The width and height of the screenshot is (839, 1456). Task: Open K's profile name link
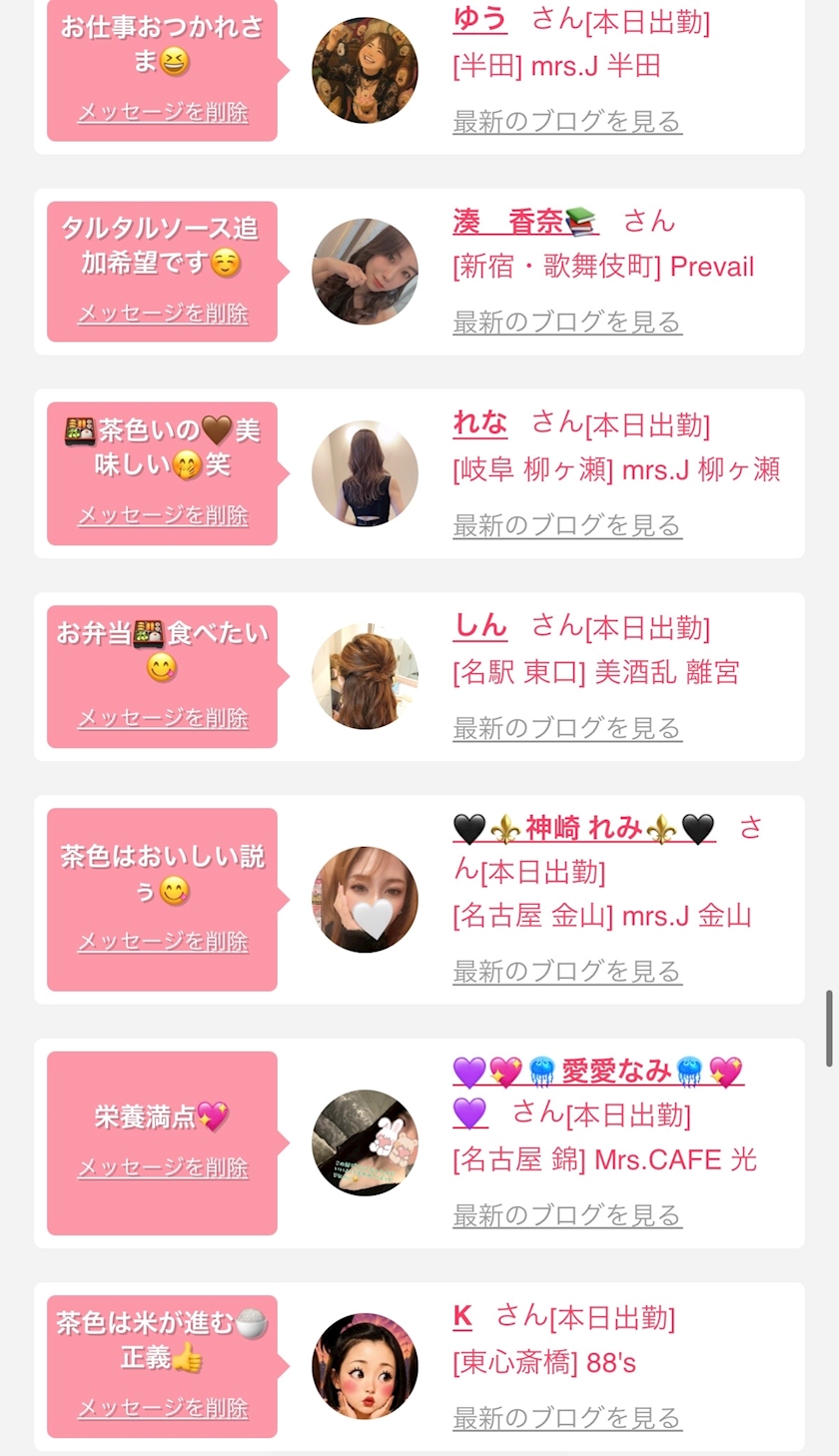pos(462,1316)
